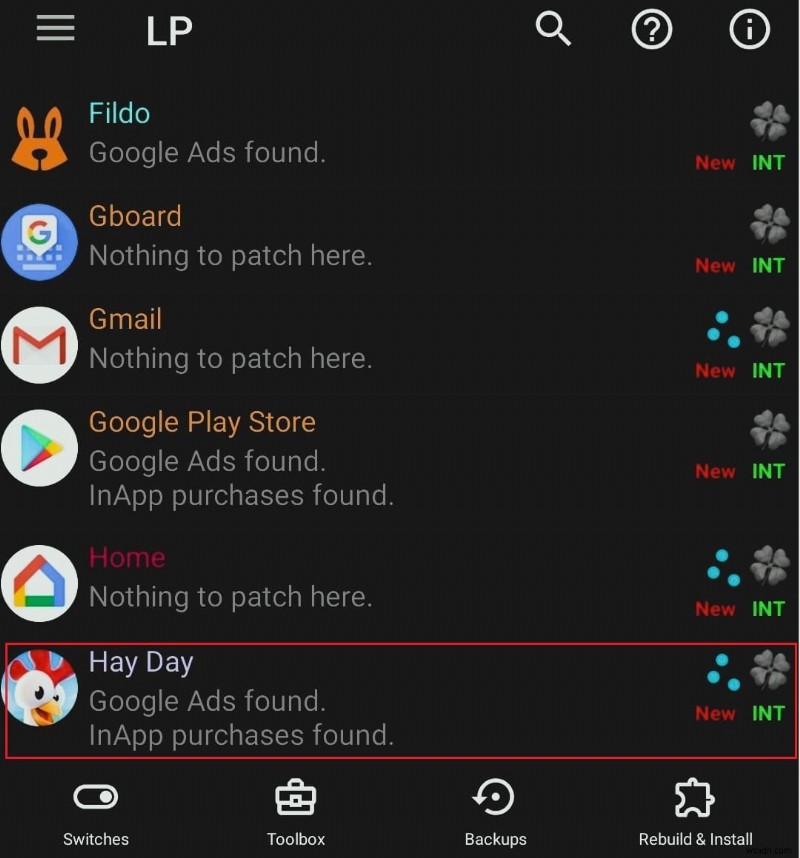This screenshot has height=858, width=800.
Task: Tap the clover patch icon next to Fildo
Action: click(769, 121)
